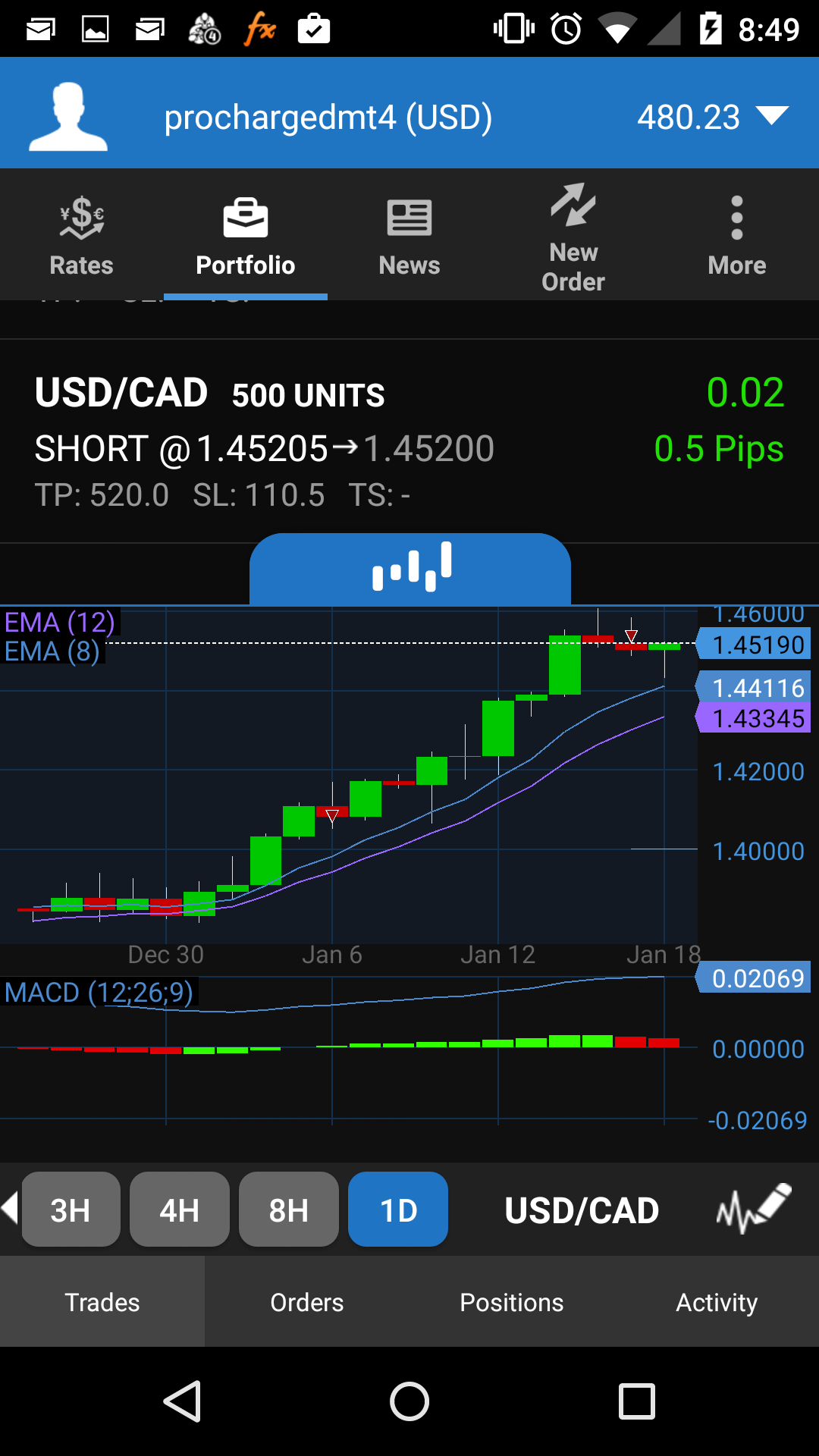The width and height of the screenshot is (819, 1456).
Task: Select the Portfolio tab
Action: 245,237
